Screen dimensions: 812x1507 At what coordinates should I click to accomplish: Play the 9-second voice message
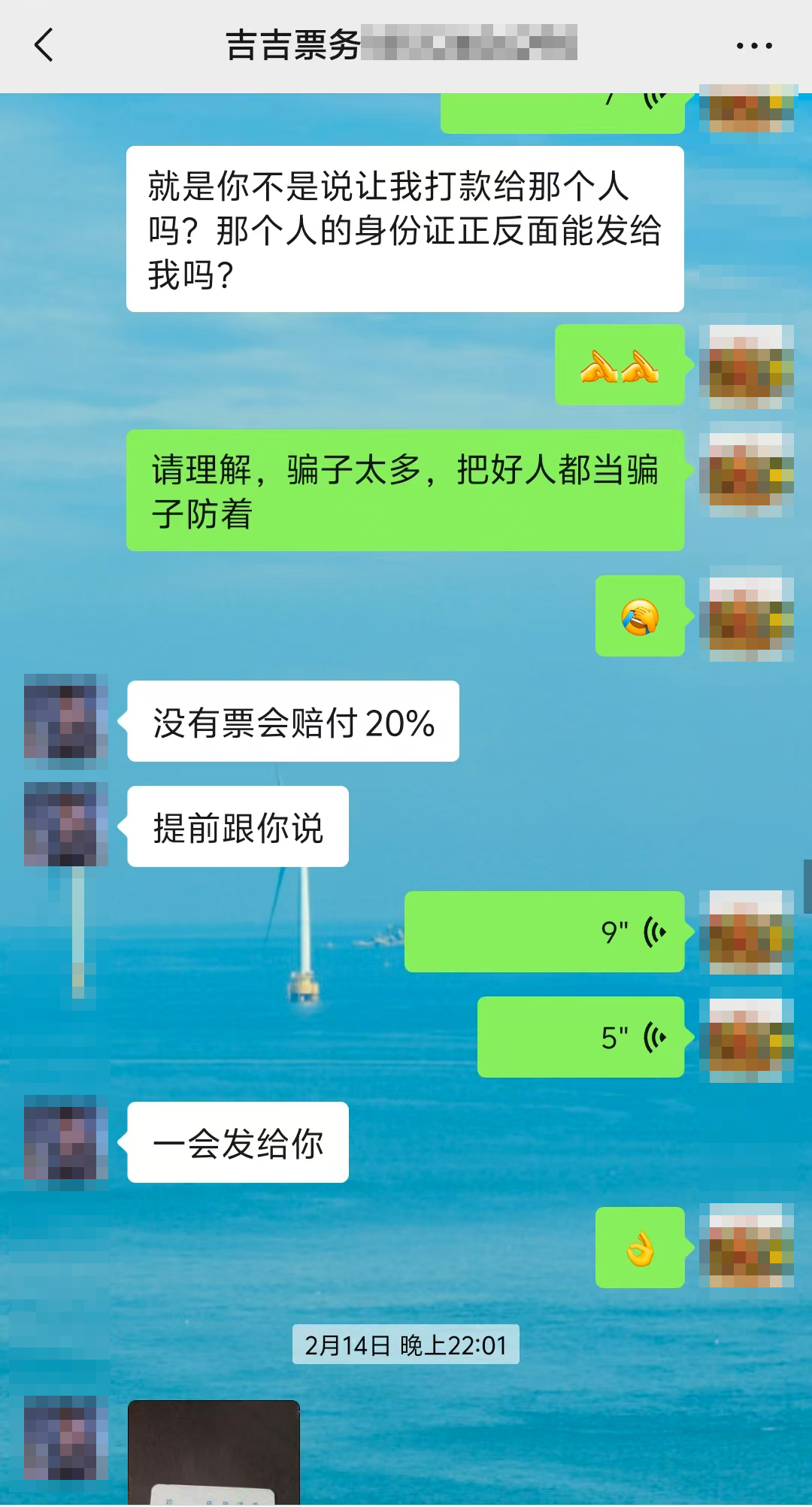tap(544, 932)
